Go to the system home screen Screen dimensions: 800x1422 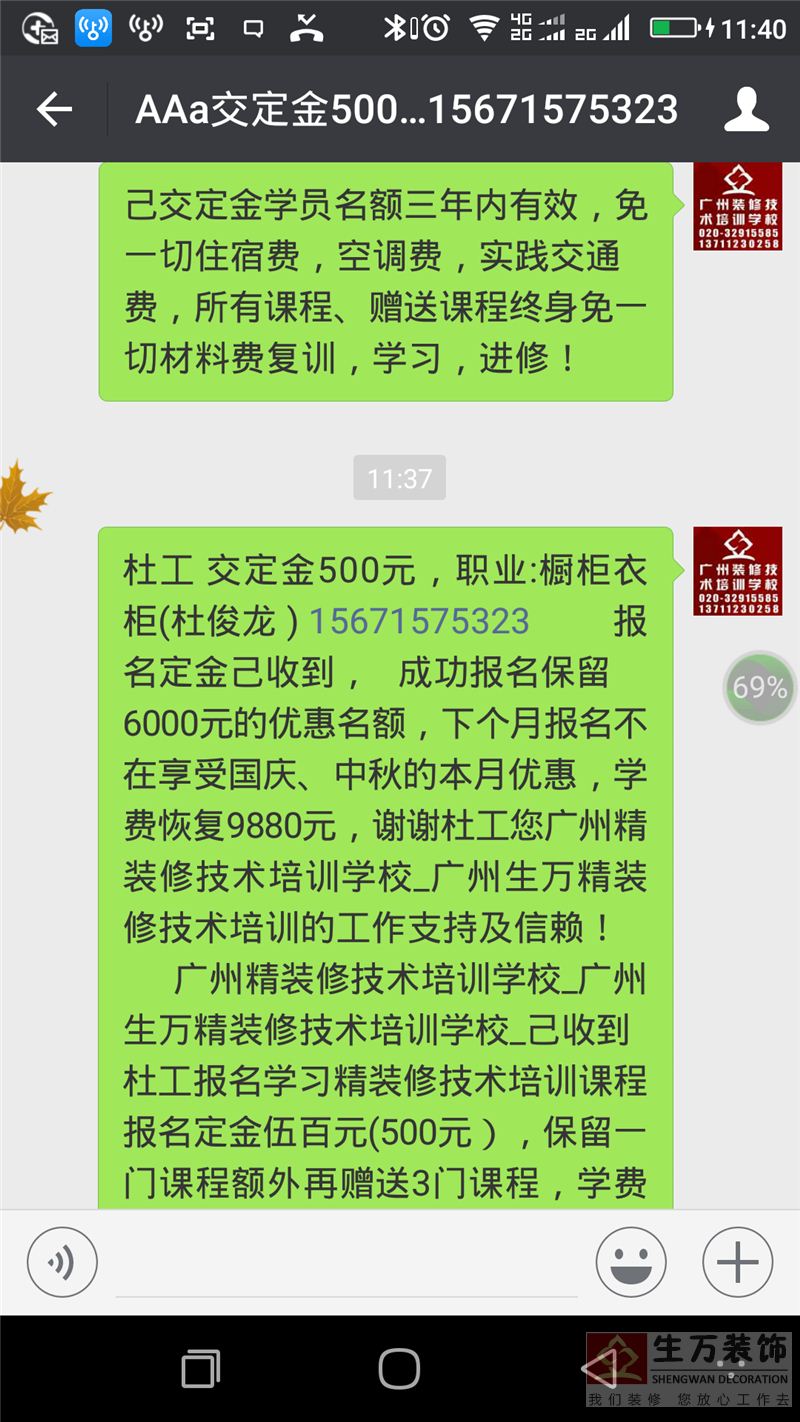pos(399,1368)
